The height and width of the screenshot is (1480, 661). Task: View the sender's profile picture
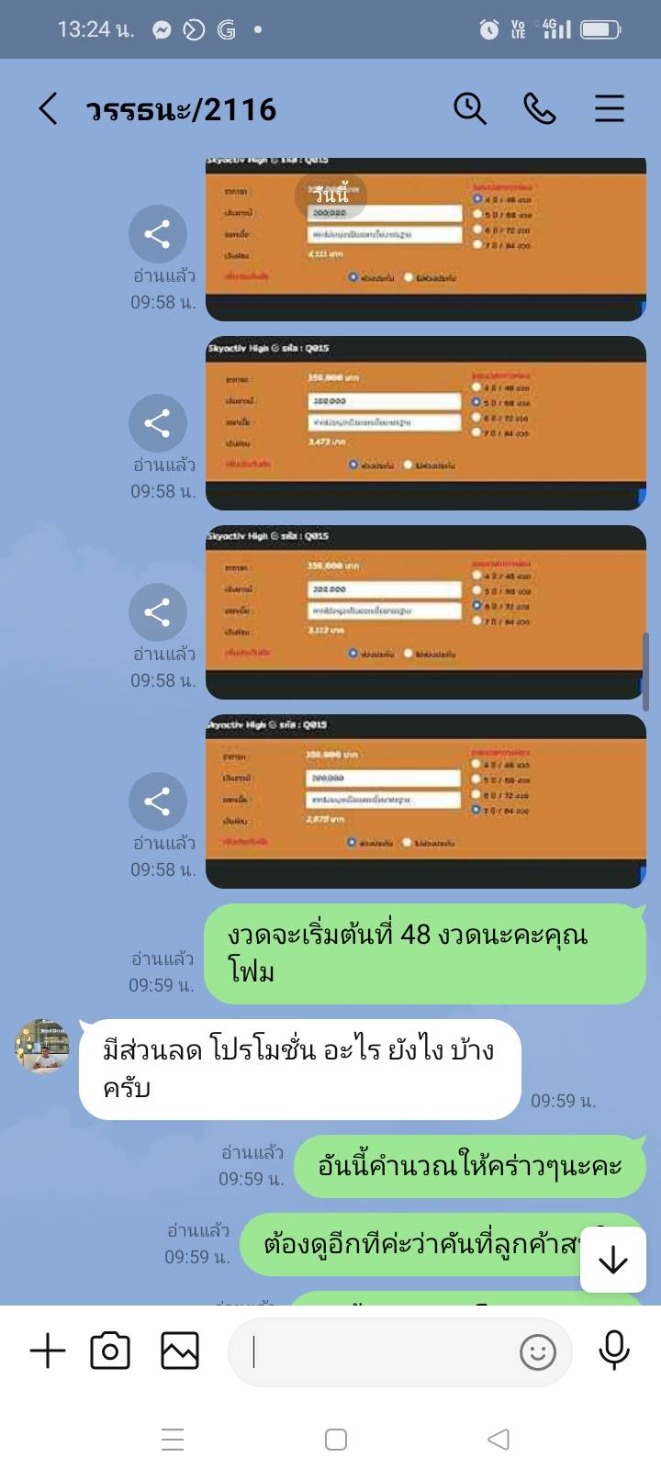[42, 1047]
